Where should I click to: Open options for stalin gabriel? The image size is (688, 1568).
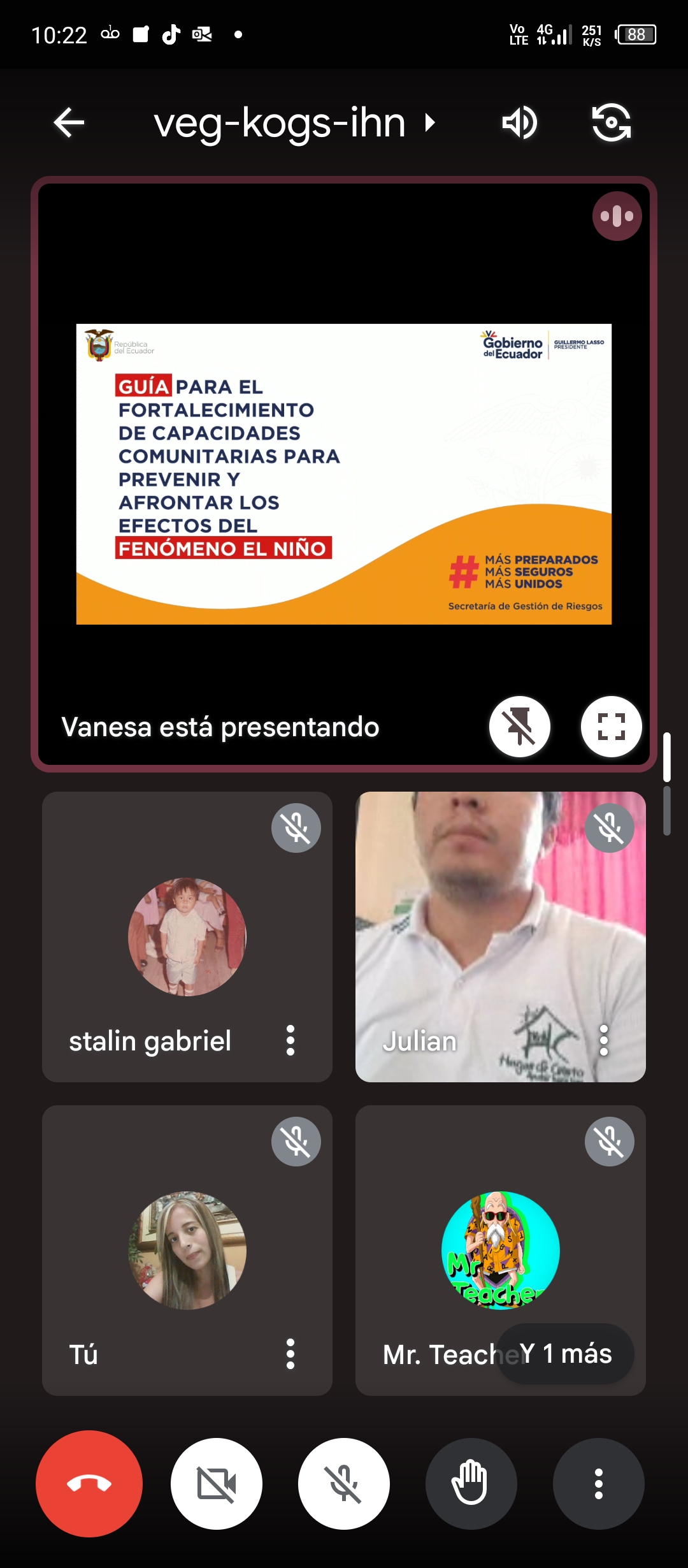tap(290, 1040)
